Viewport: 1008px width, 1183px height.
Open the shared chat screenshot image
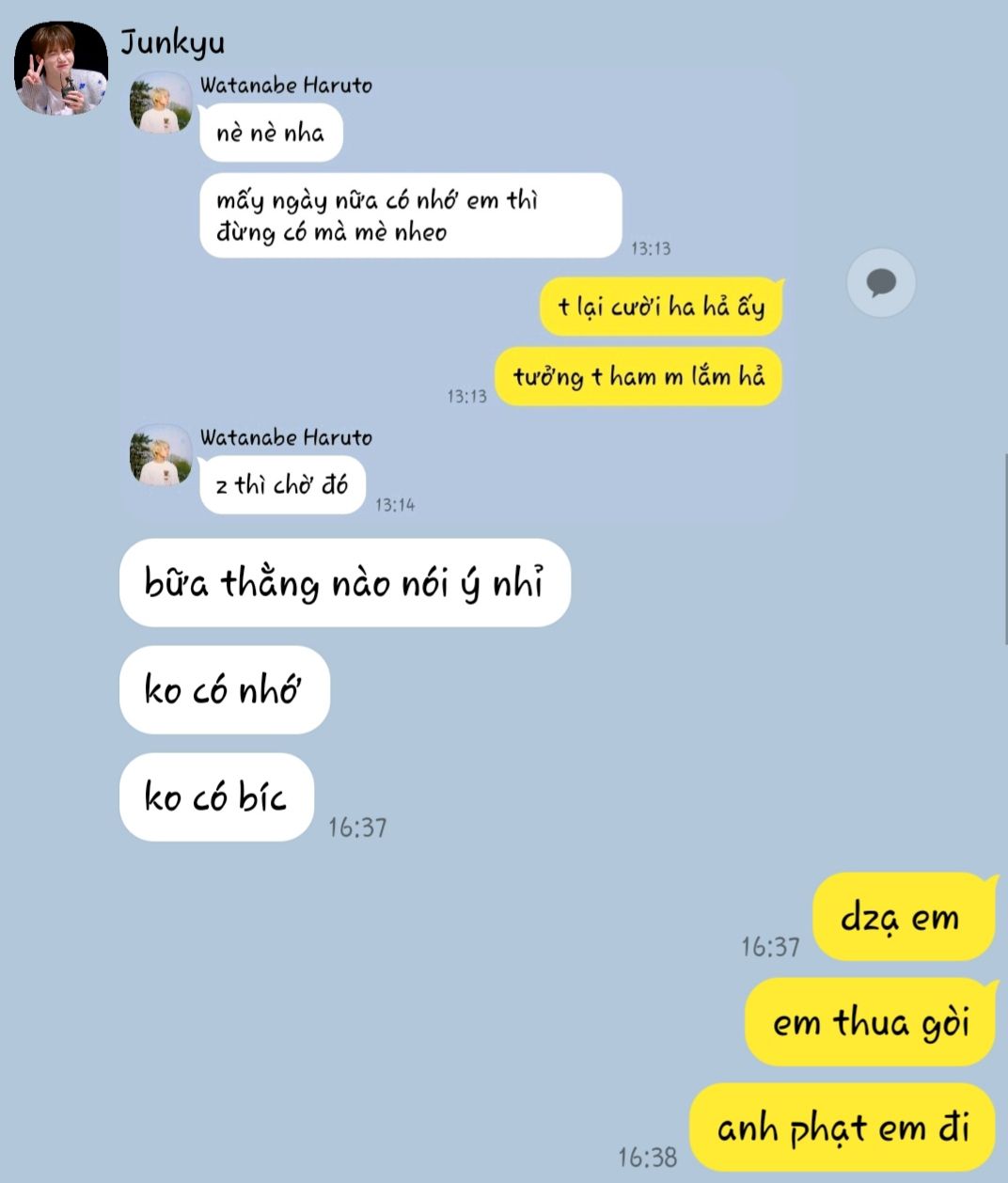tap(457, 293)
